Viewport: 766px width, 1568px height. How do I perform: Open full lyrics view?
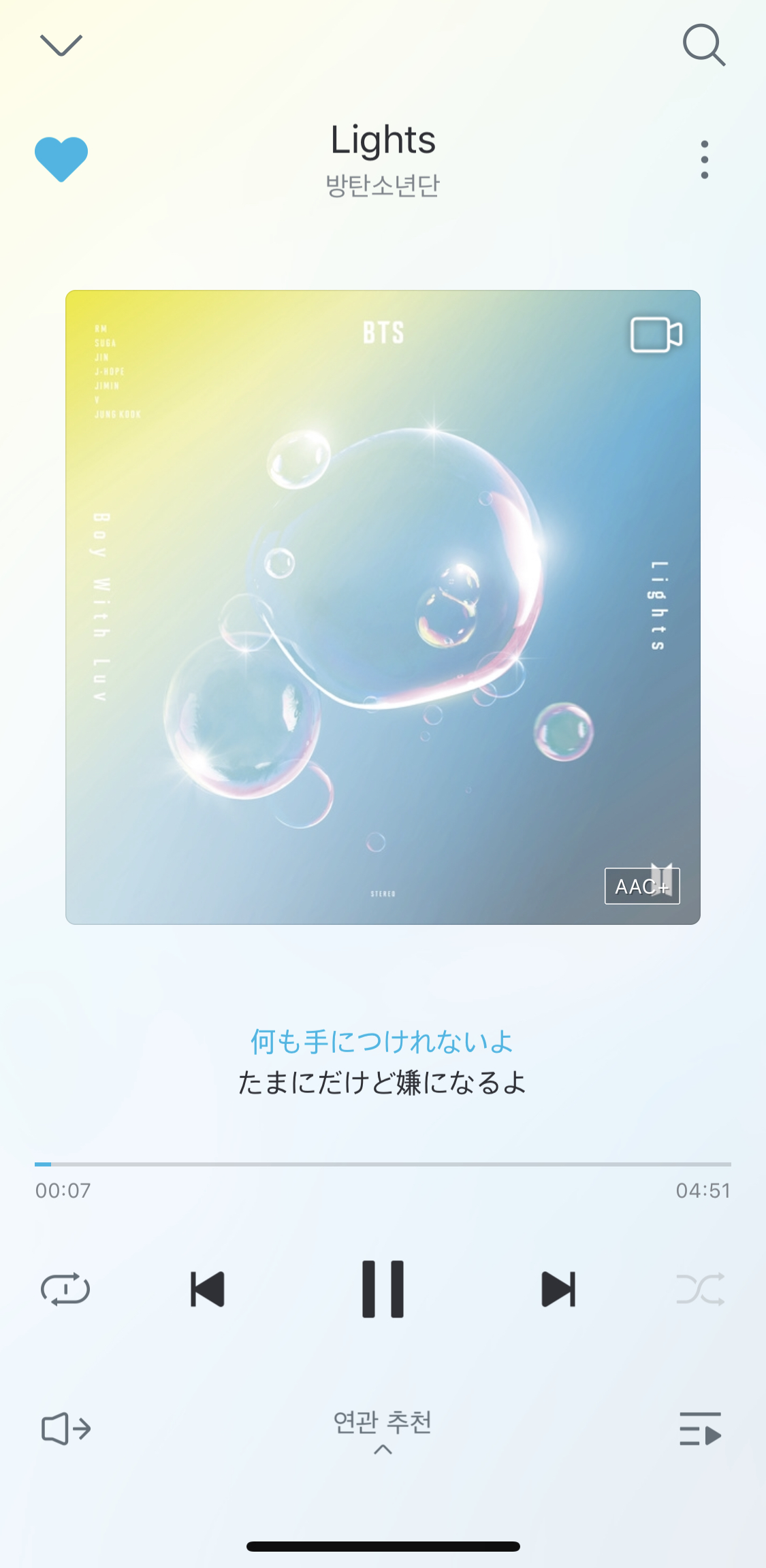pos(382,1062)
